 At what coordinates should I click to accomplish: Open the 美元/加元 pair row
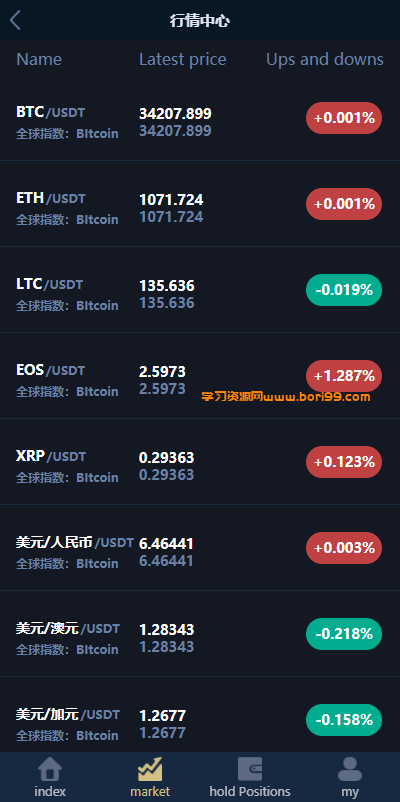200,715
